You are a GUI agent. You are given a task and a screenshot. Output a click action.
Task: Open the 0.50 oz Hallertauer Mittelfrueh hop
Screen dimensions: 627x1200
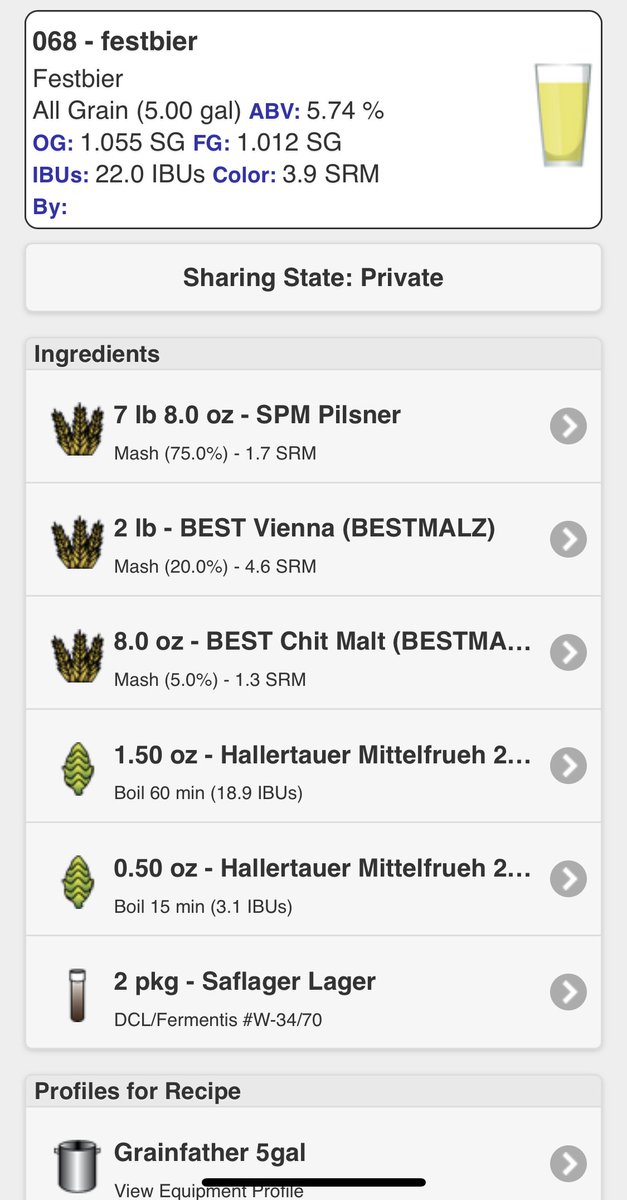[x=313, y=879]
